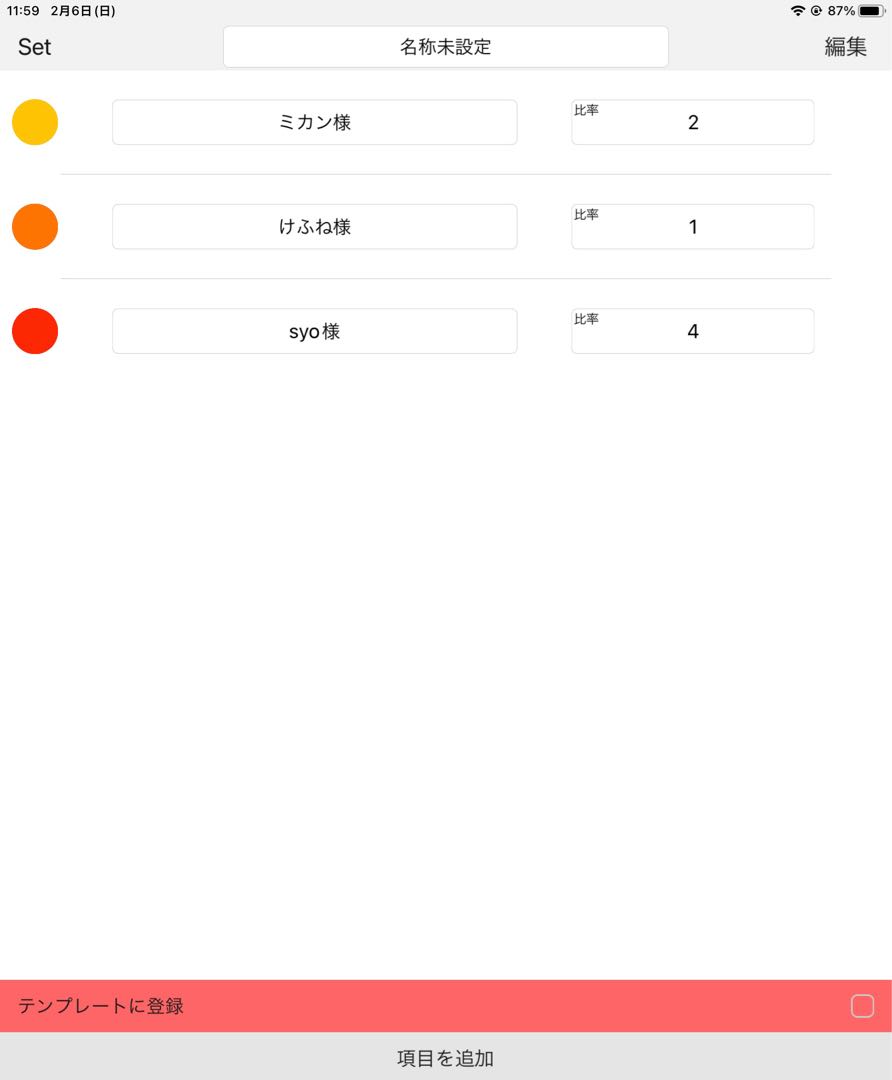Open 編集 edit mode
892x1080 pixels.
[845, 47]
